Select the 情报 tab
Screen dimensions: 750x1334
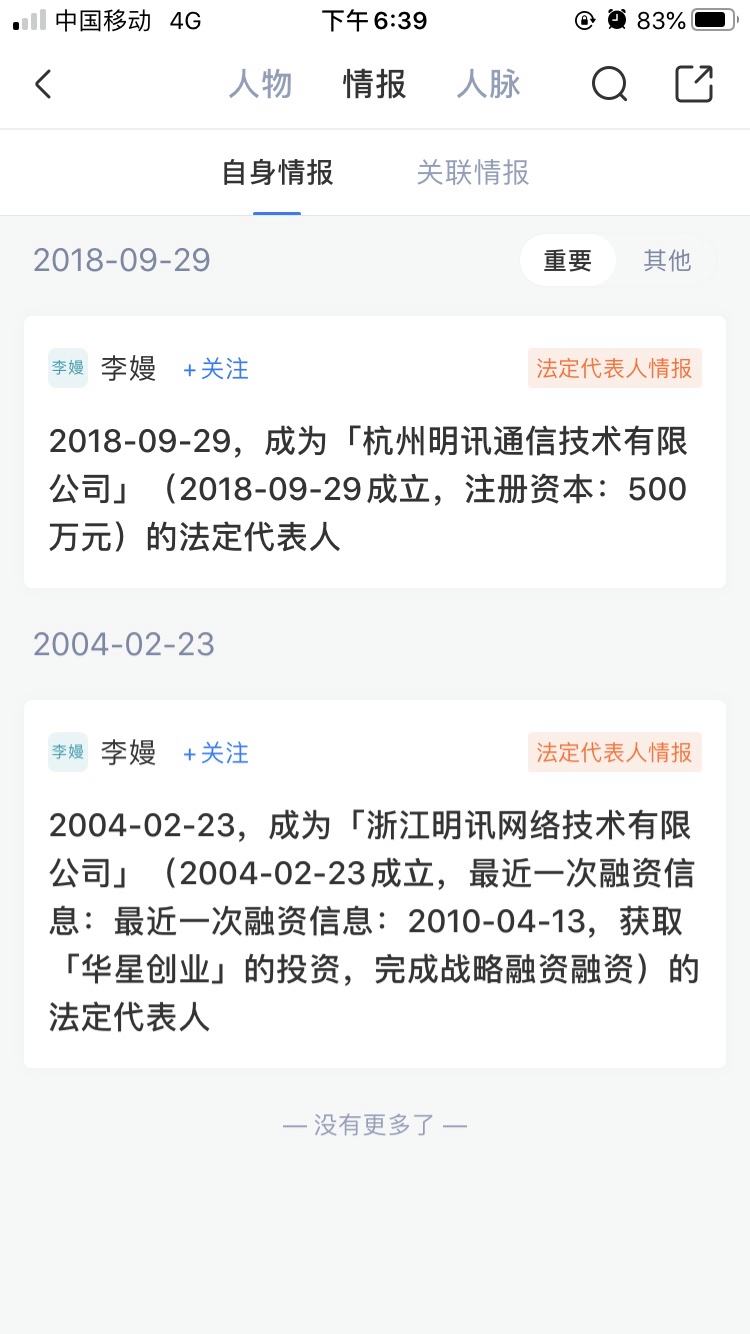[374, 84]
